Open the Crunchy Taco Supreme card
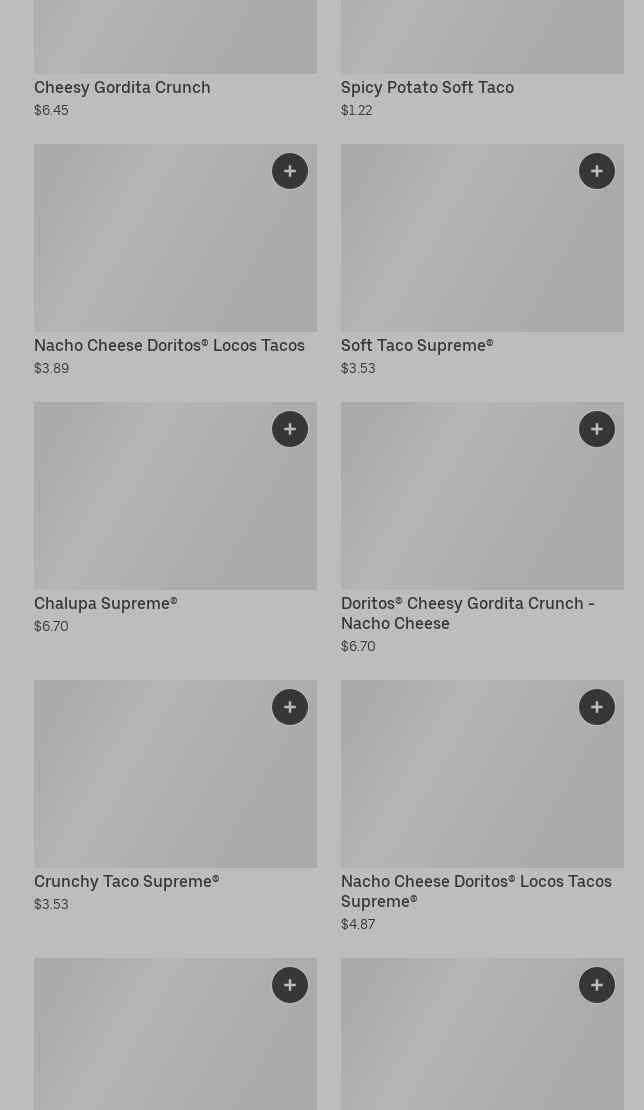The height and width of the screenshot is (1110, 644). click(127, 881)
